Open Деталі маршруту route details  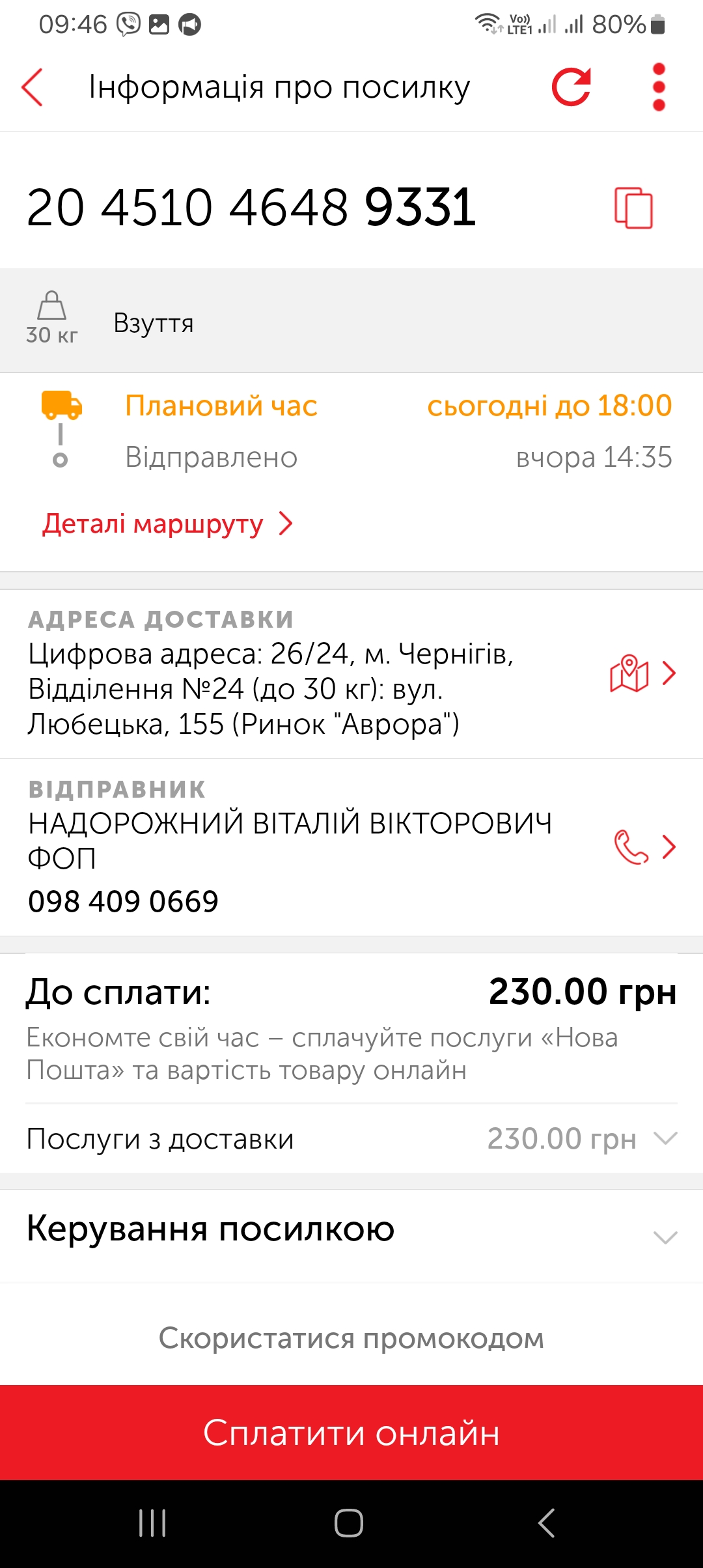(167, 524)
